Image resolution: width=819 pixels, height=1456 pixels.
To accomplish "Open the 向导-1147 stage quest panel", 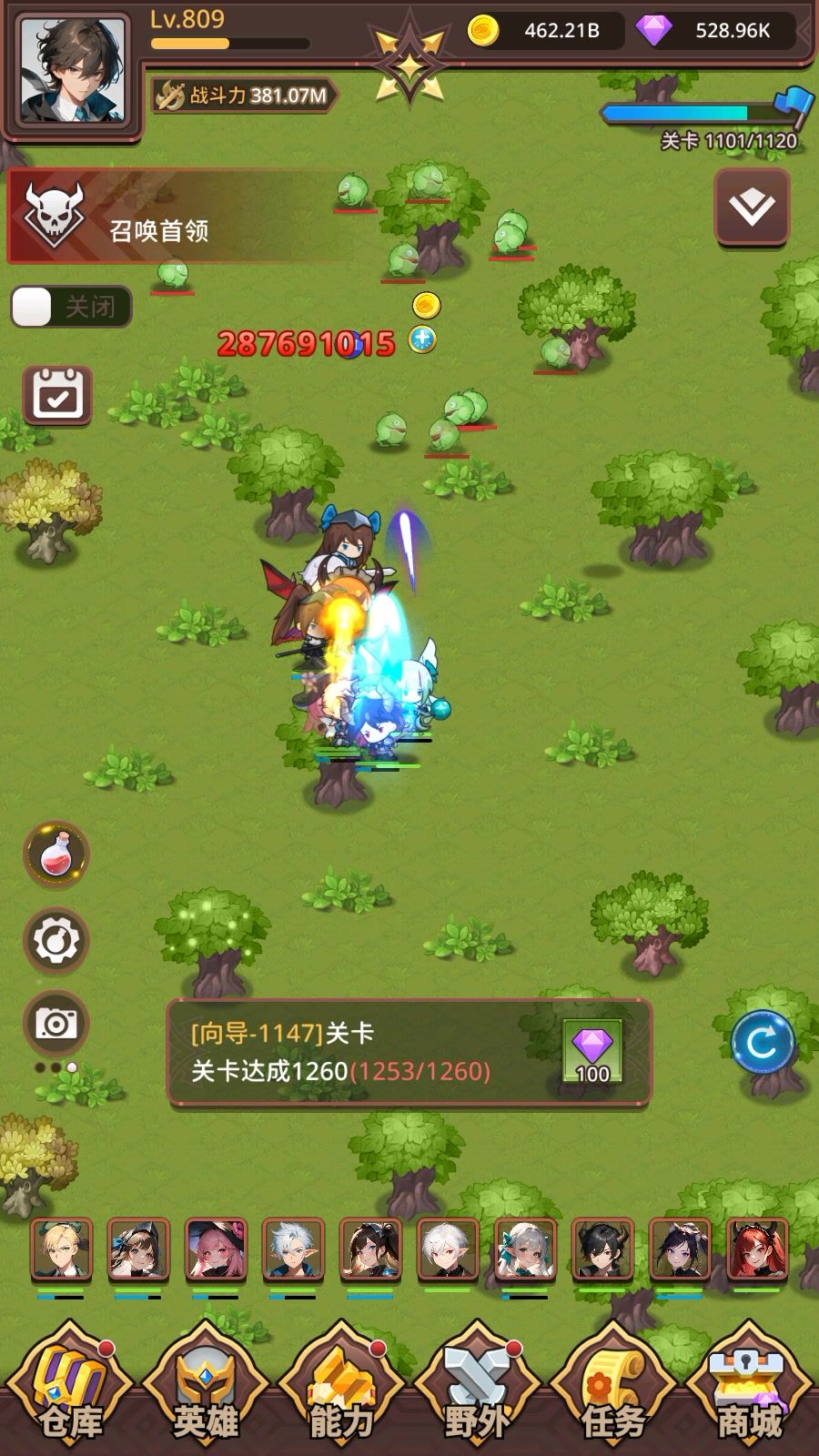I will [409, 1052].
